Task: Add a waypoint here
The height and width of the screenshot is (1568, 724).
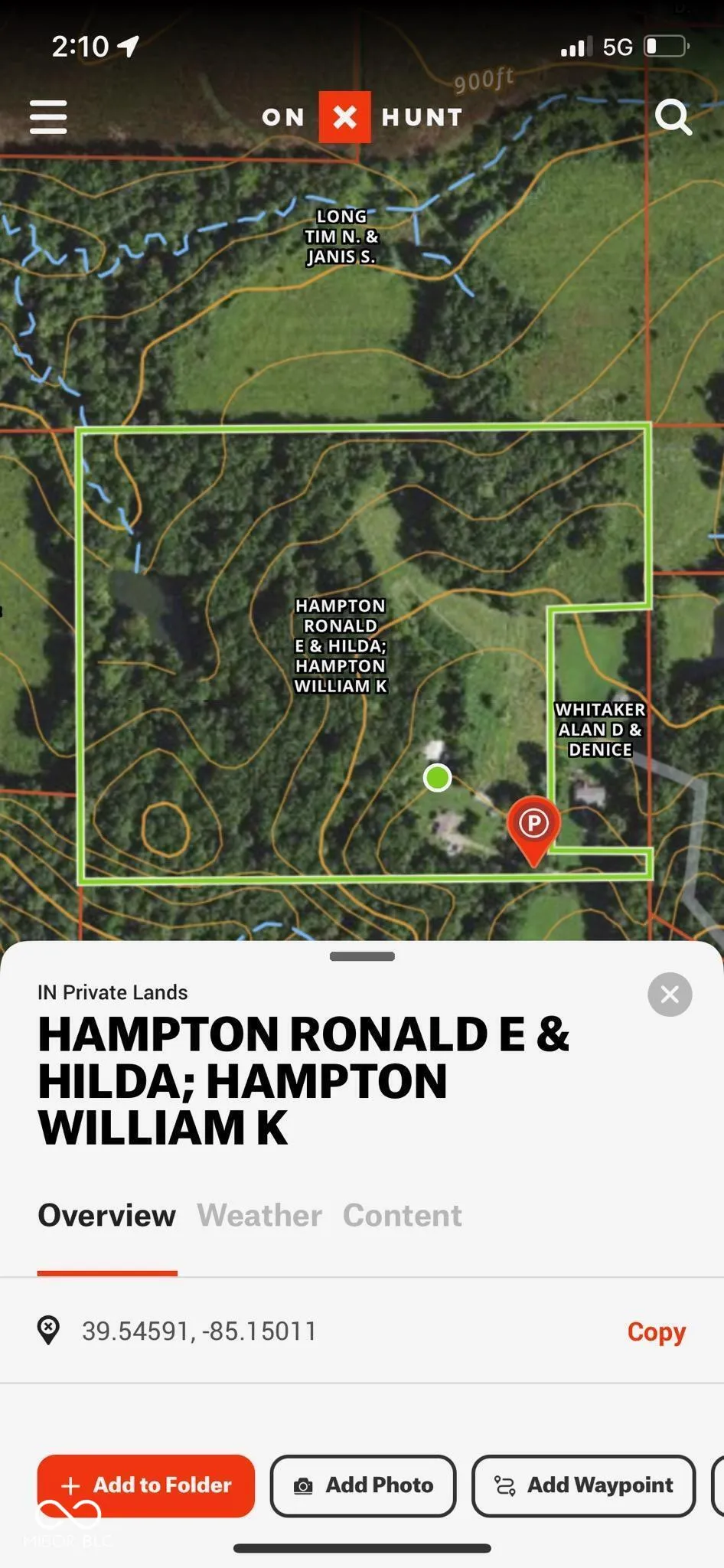Action: 584,1485
